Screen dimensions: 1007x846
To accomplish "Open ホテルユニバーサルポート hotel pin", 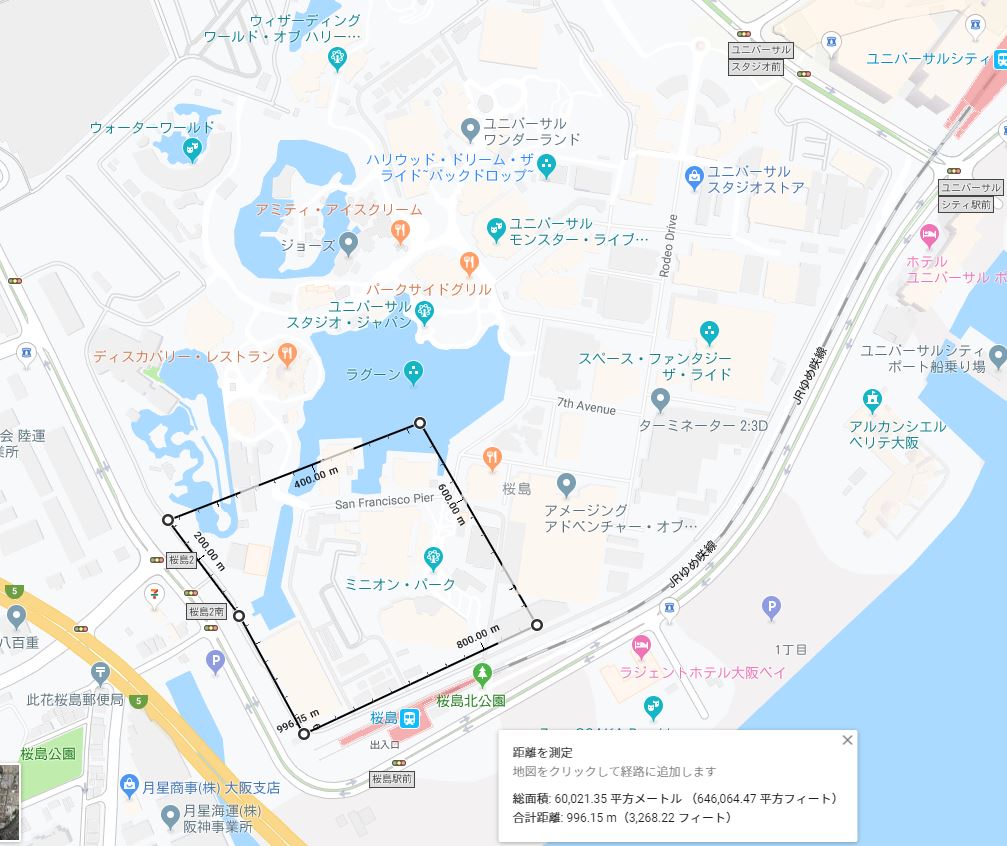I will [x=929, y=237].
